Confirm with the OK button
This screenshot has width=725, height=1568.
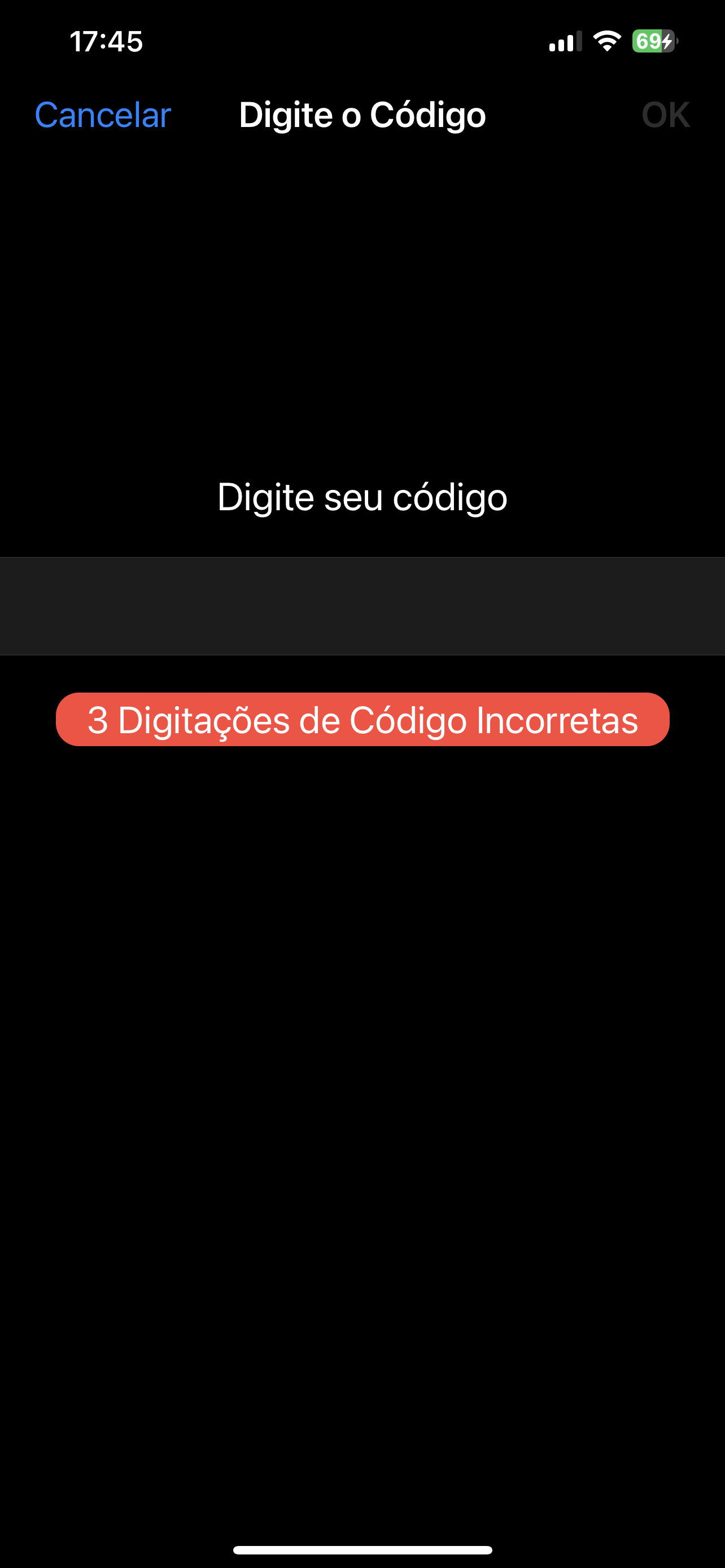[665, 115]
